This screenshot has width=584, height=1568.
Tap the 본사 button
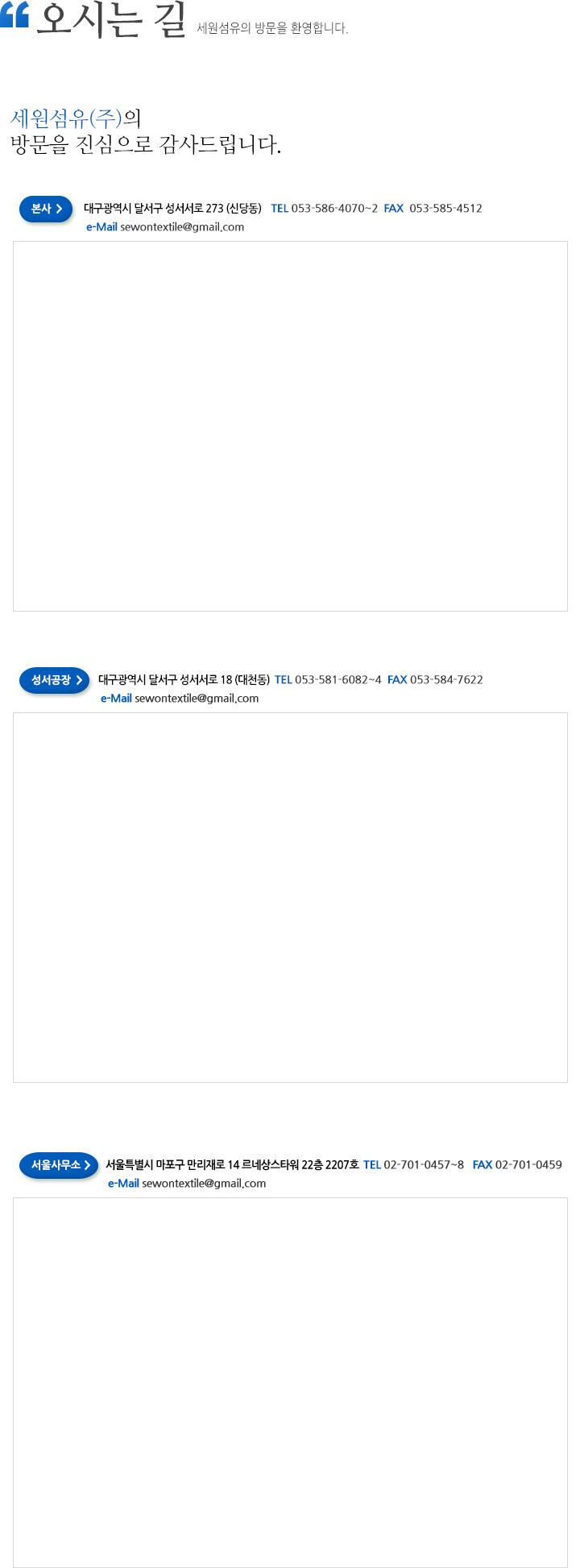pyautogui.click(x=46, y=209)
